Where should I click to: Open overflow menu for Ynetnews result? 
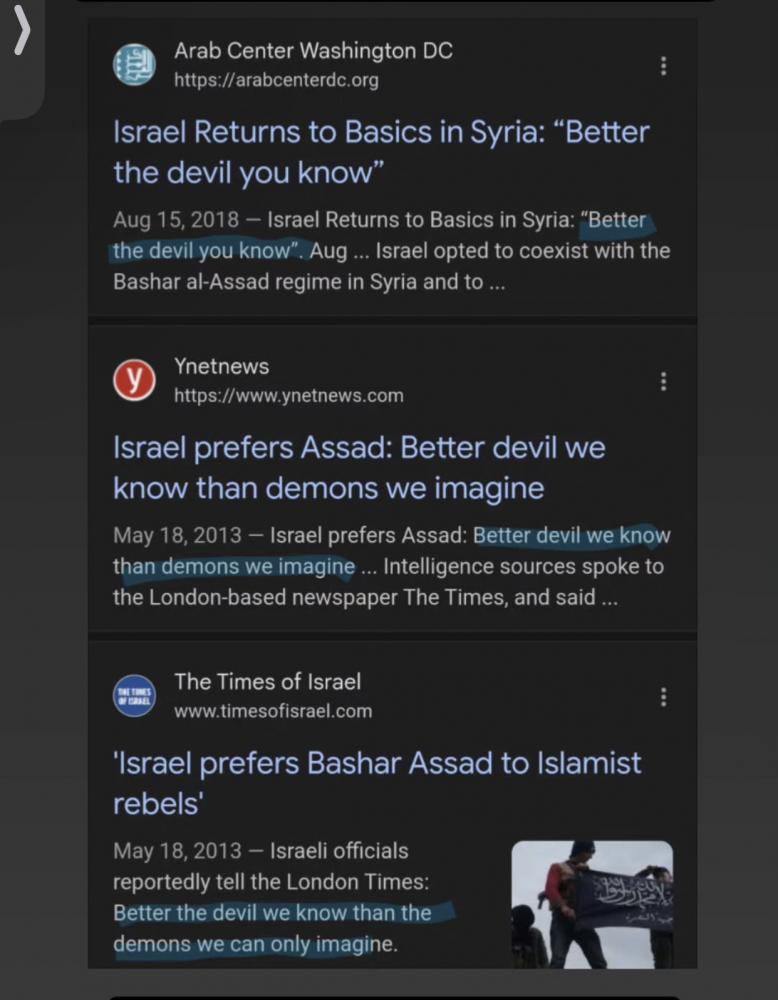pos(663,382)
